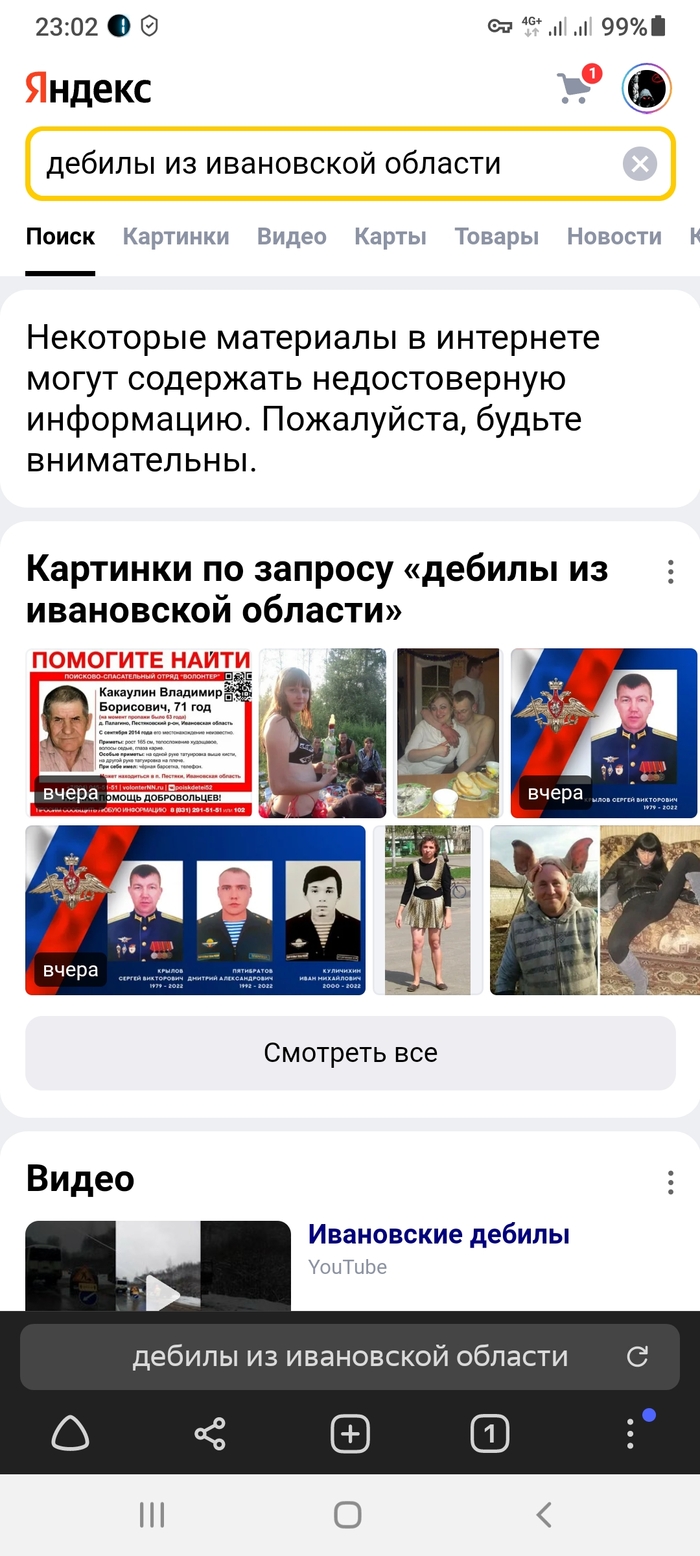Open the Помогите найти poster image
Viewport: 700px width, 1556px height.
[x=139, y=733]
